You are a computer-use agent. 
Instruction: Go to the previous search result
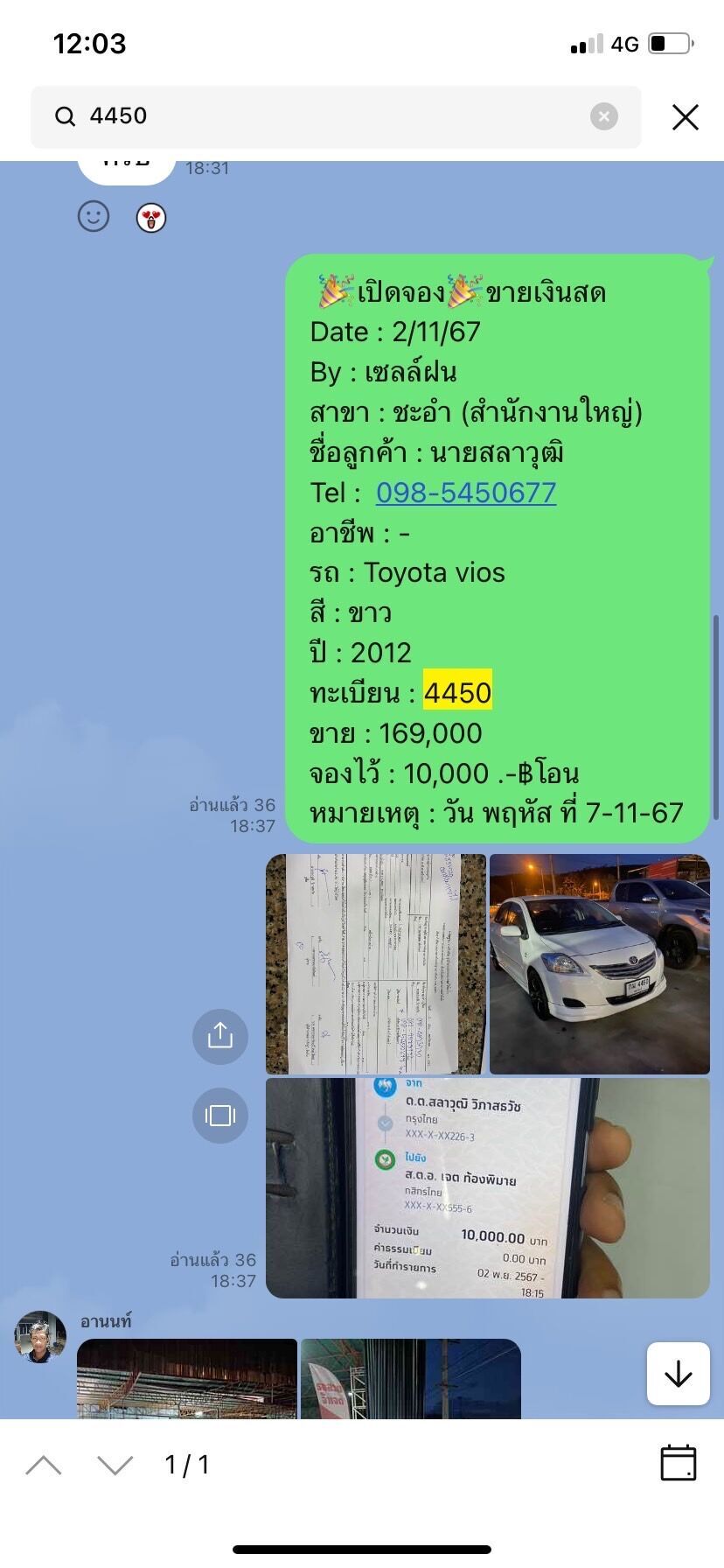[x=44, y=1465]
